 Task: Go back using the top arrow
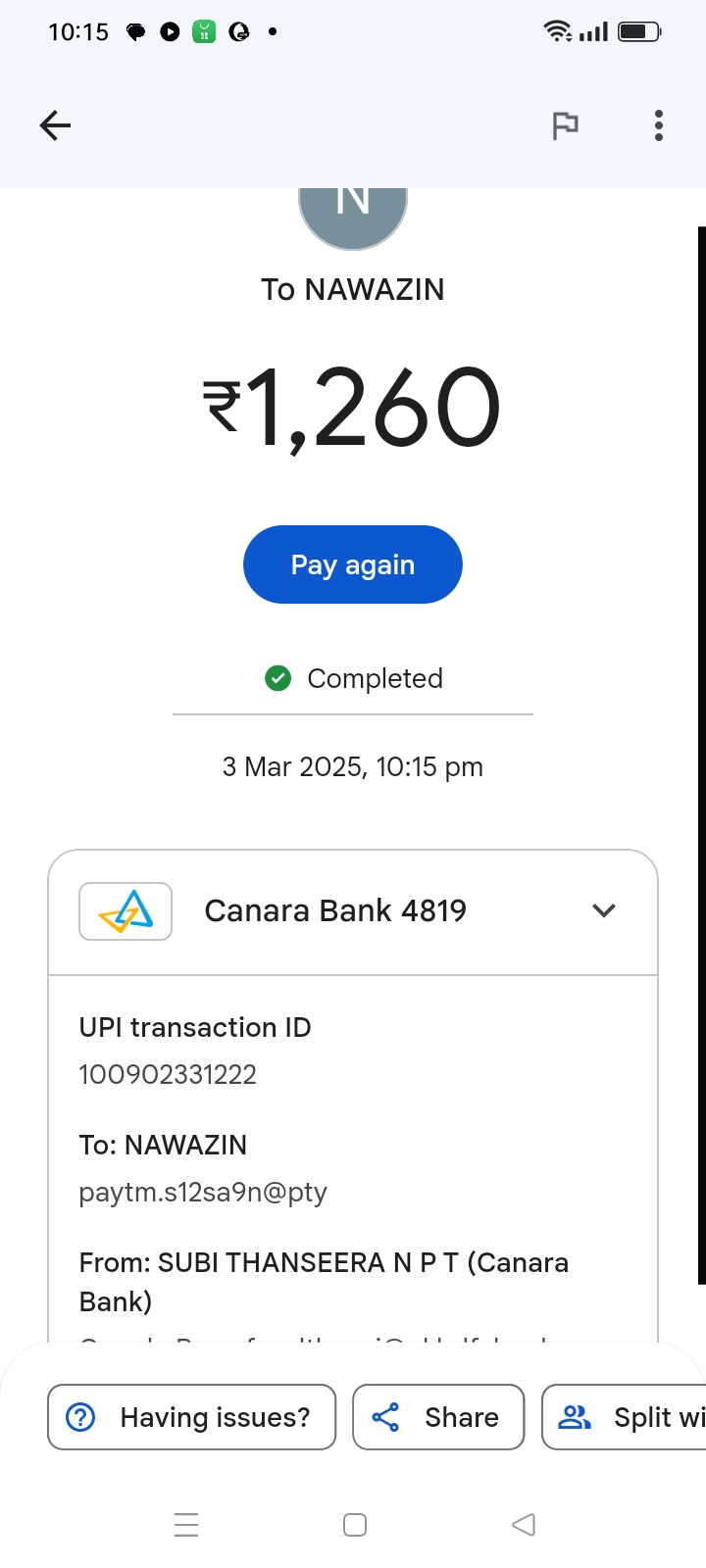[56, 125]
